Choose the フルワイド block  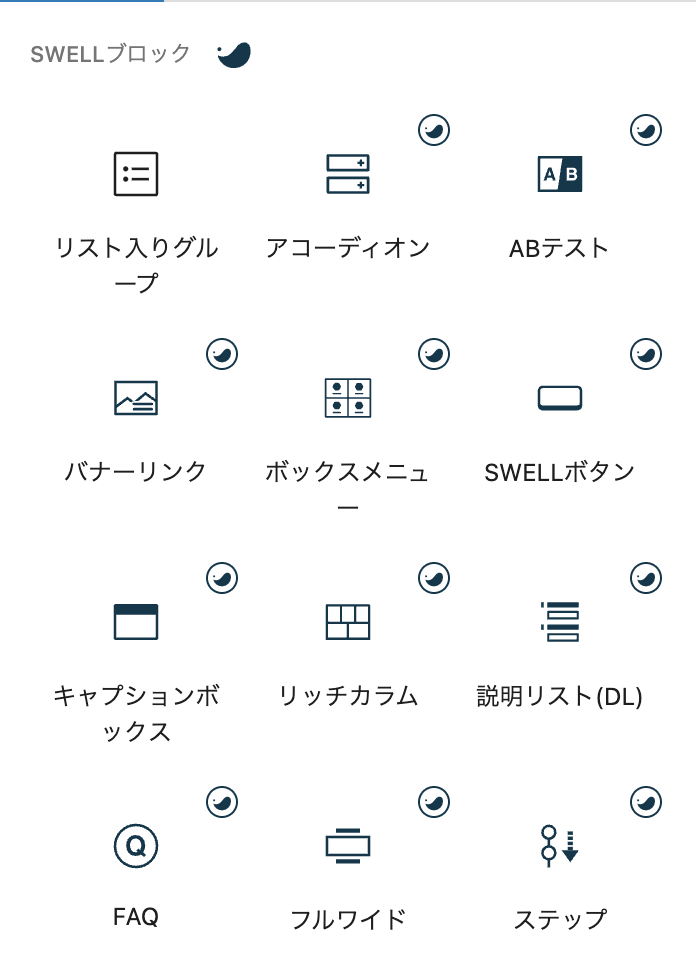click(x=348, y=846)
